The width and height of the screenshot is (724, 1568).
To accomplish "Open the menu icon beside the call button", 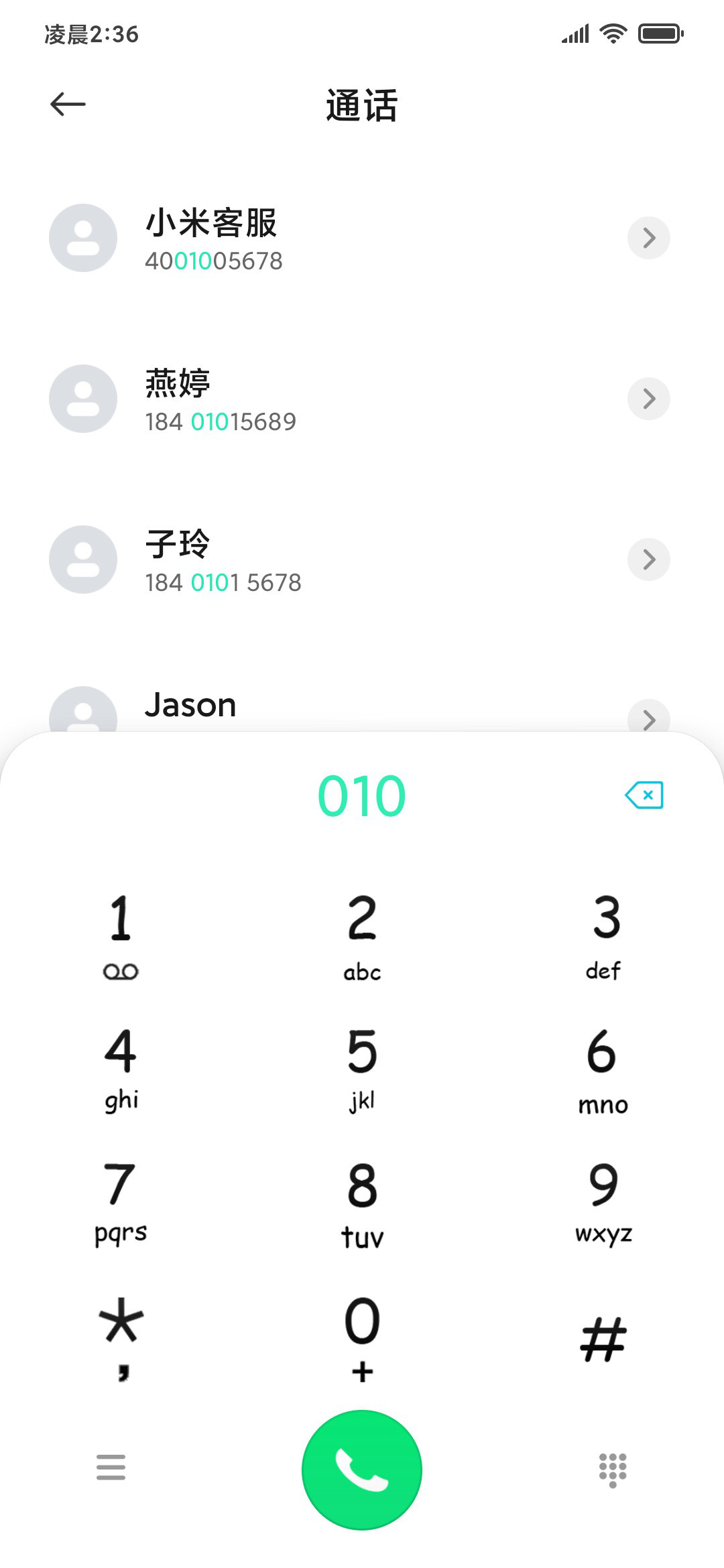I will 111,1467.
